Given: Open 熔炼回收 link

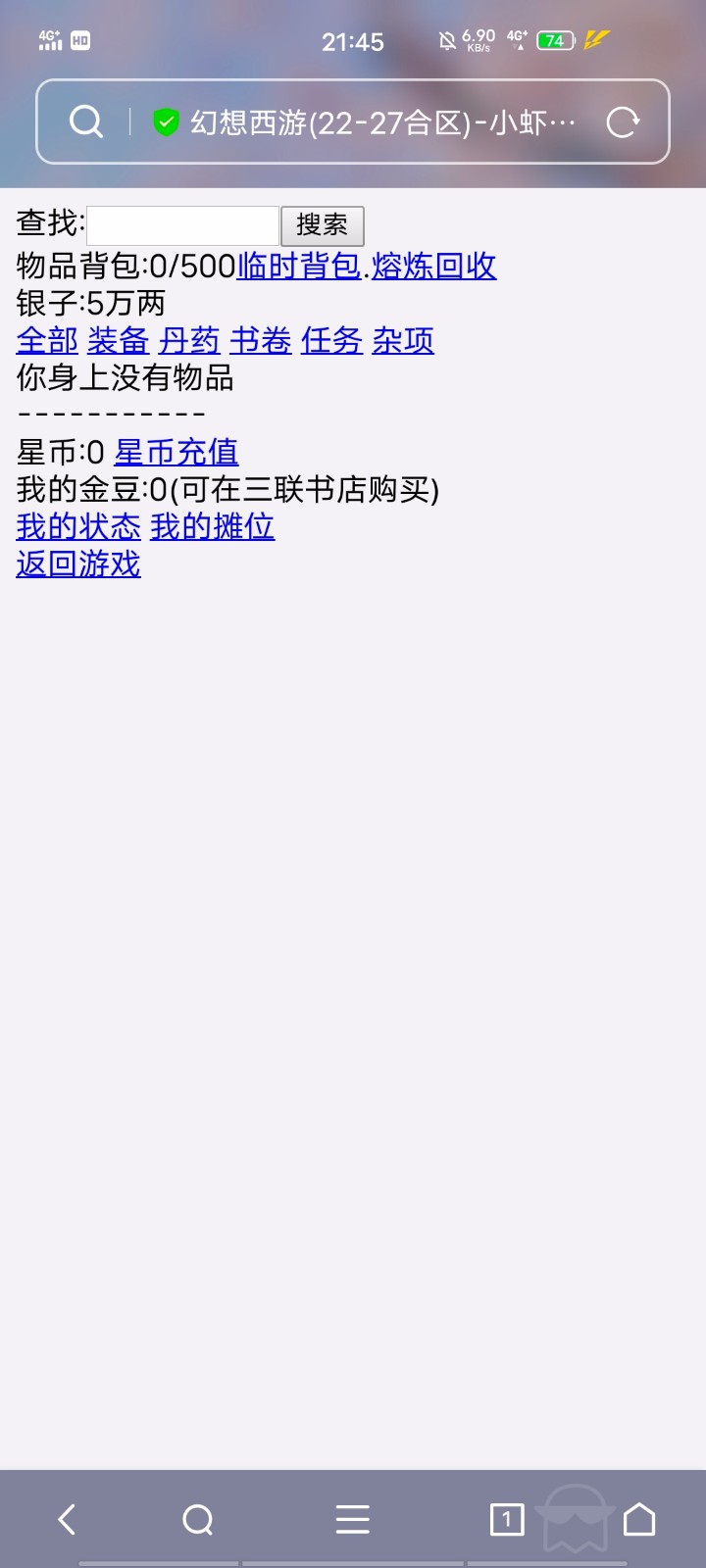Looking at the screenshot, I should pyautogui.click(x=433, y=266).
